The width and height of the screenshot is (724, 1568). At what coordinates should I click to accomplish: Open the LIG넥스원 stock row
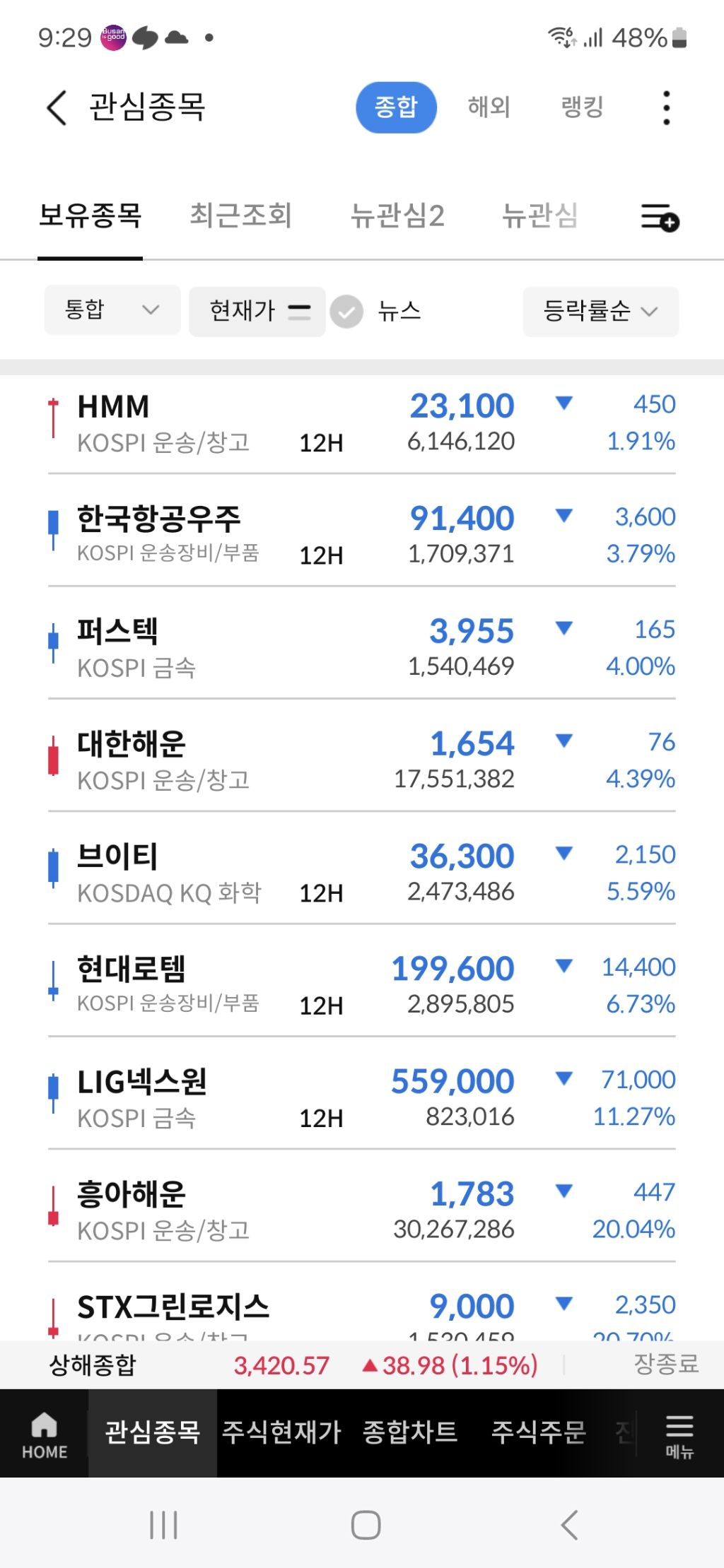(x=362, y=1099)
